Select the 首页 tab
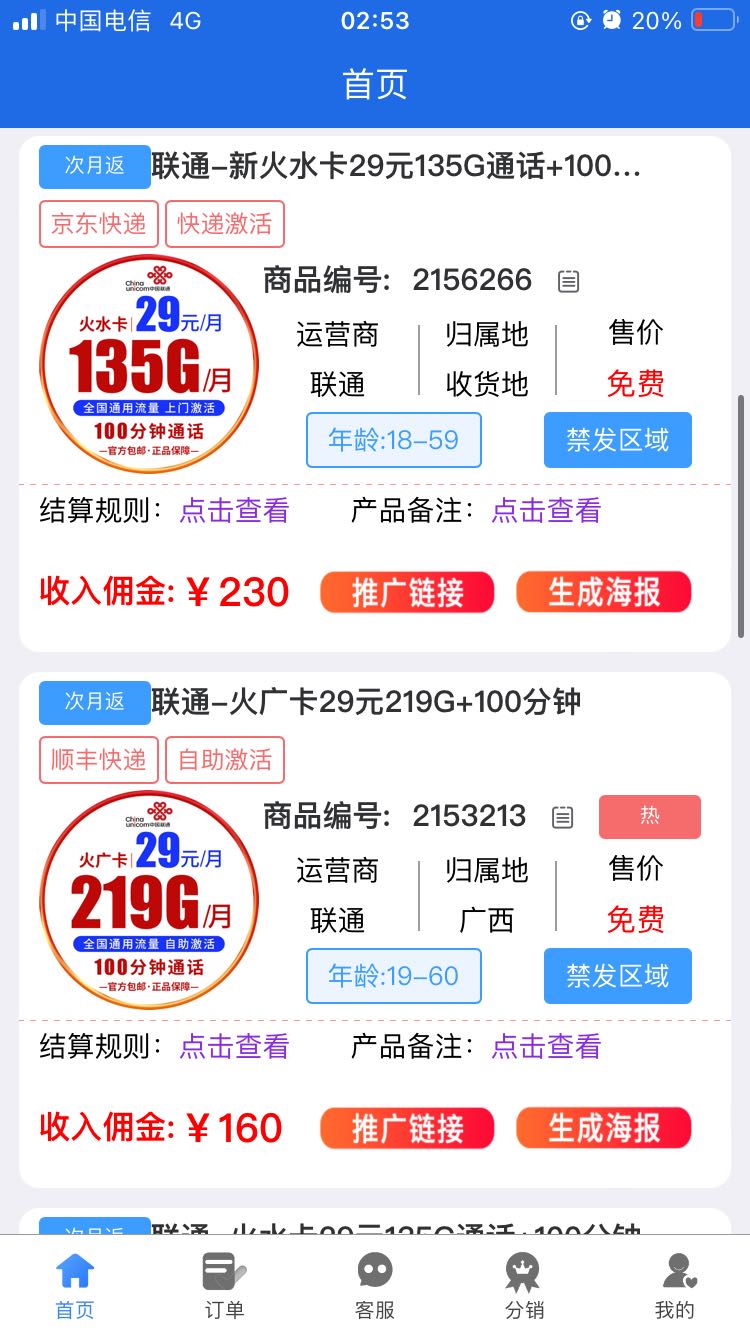The width and height of the screenshot is (750, 1334). (x=75, y=1285)
